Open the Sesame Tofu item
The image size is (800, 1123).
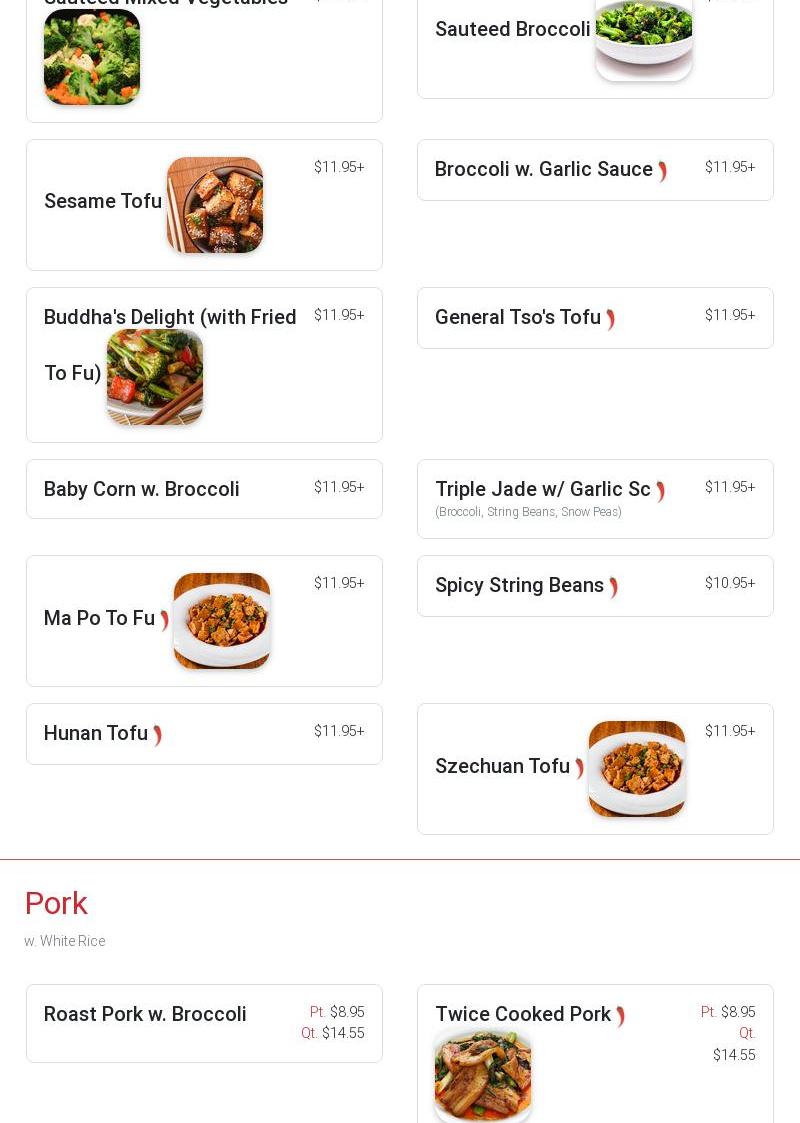pos(204,204)
